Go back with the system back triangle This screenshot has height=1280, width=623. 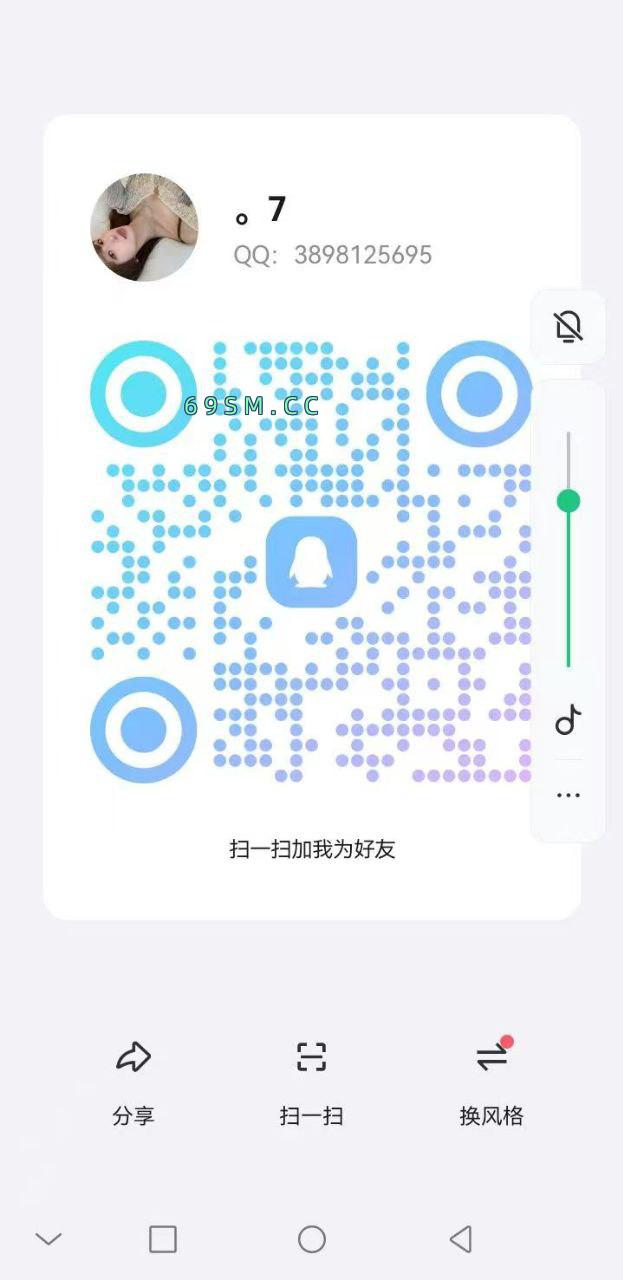click(x=461, y=1239)
